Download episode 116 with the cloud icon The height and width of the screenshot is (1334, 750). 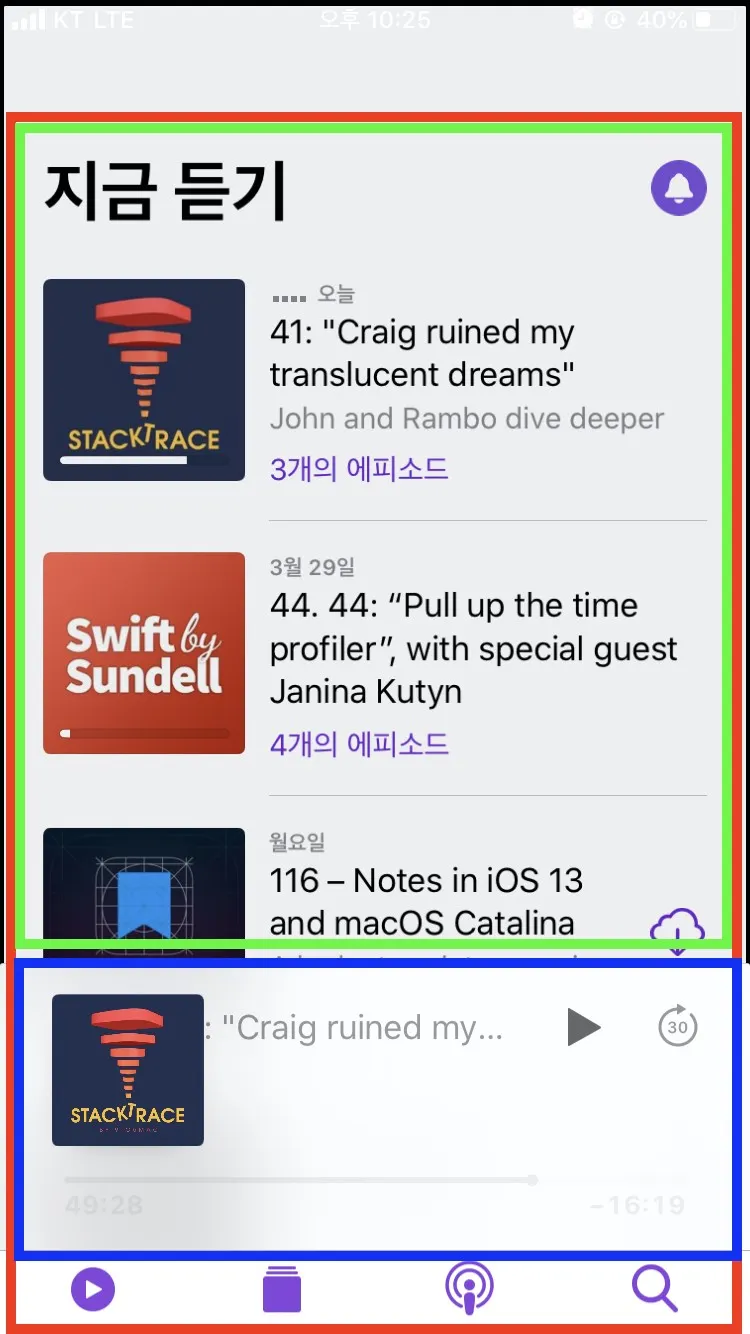coord(677,929)
